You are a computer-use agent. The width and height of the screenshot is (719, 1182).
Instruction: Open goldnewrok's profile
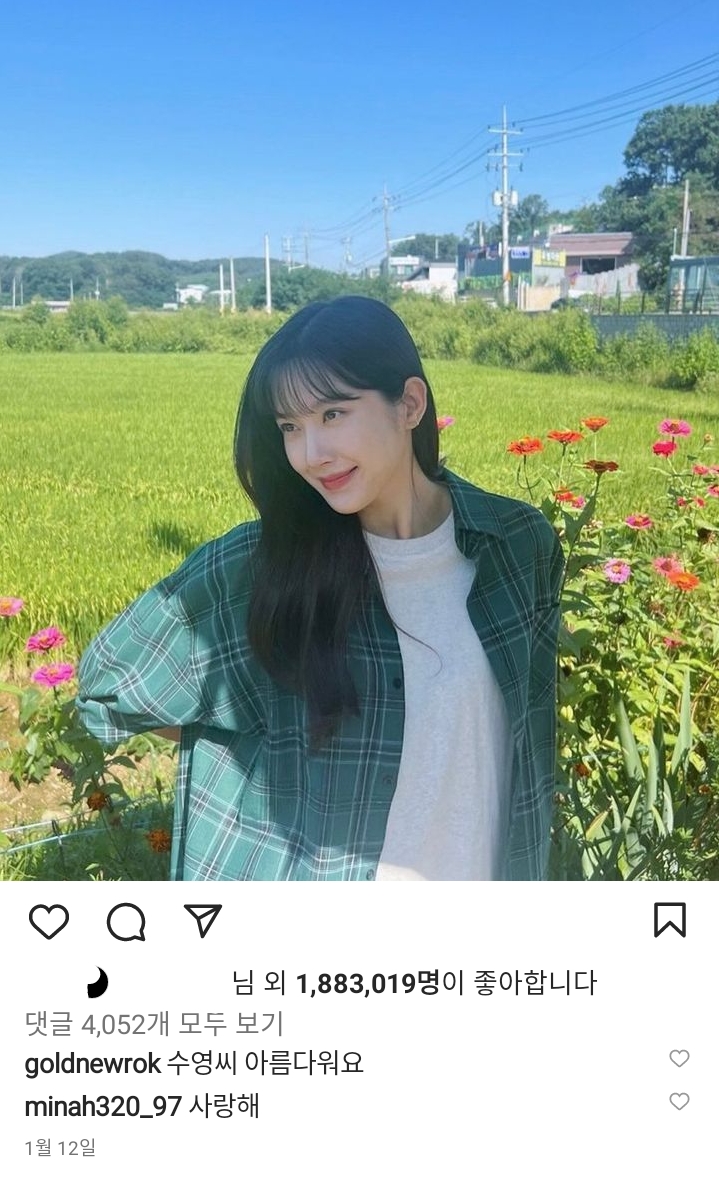click(92, 1064)
